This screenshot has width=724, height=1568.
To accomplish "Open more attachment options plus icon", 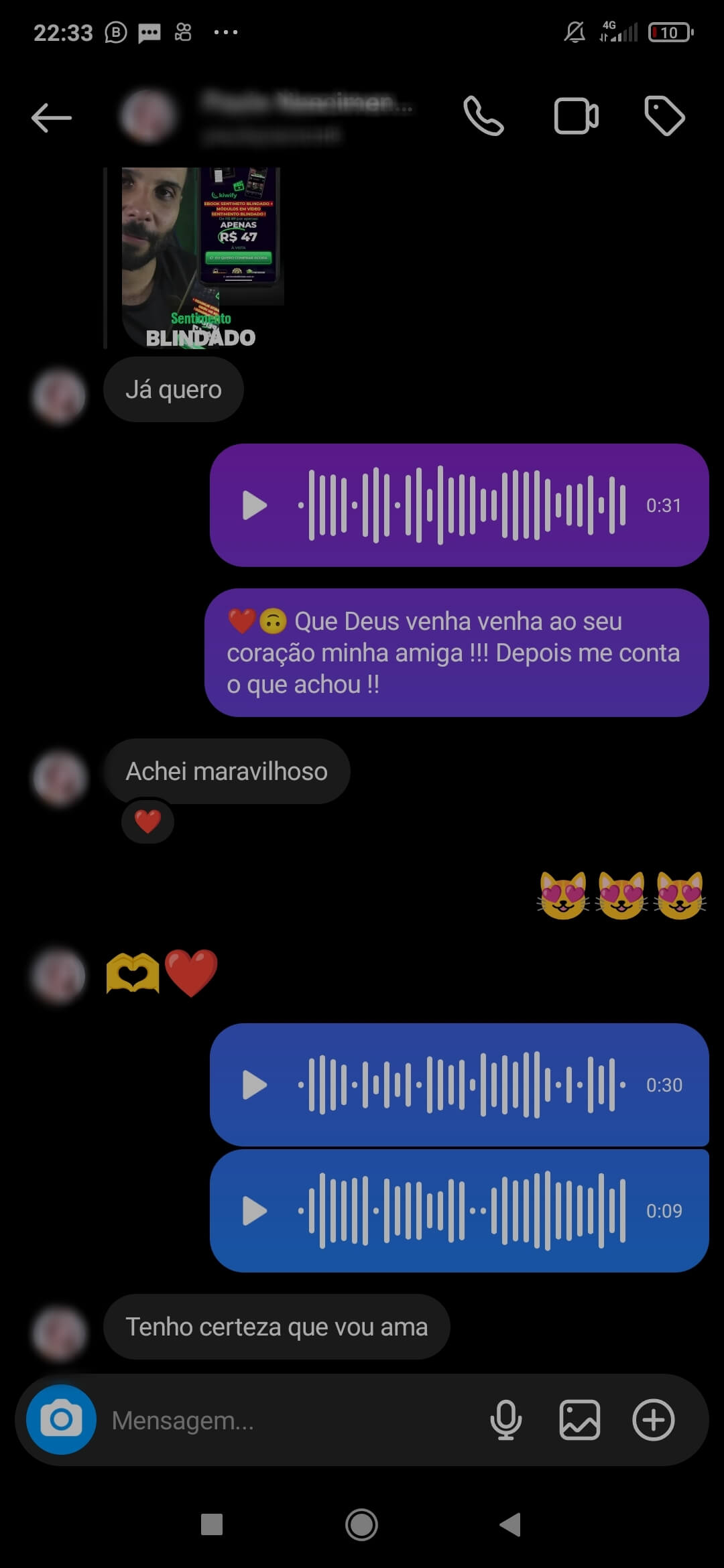I will coord(653,1419).
